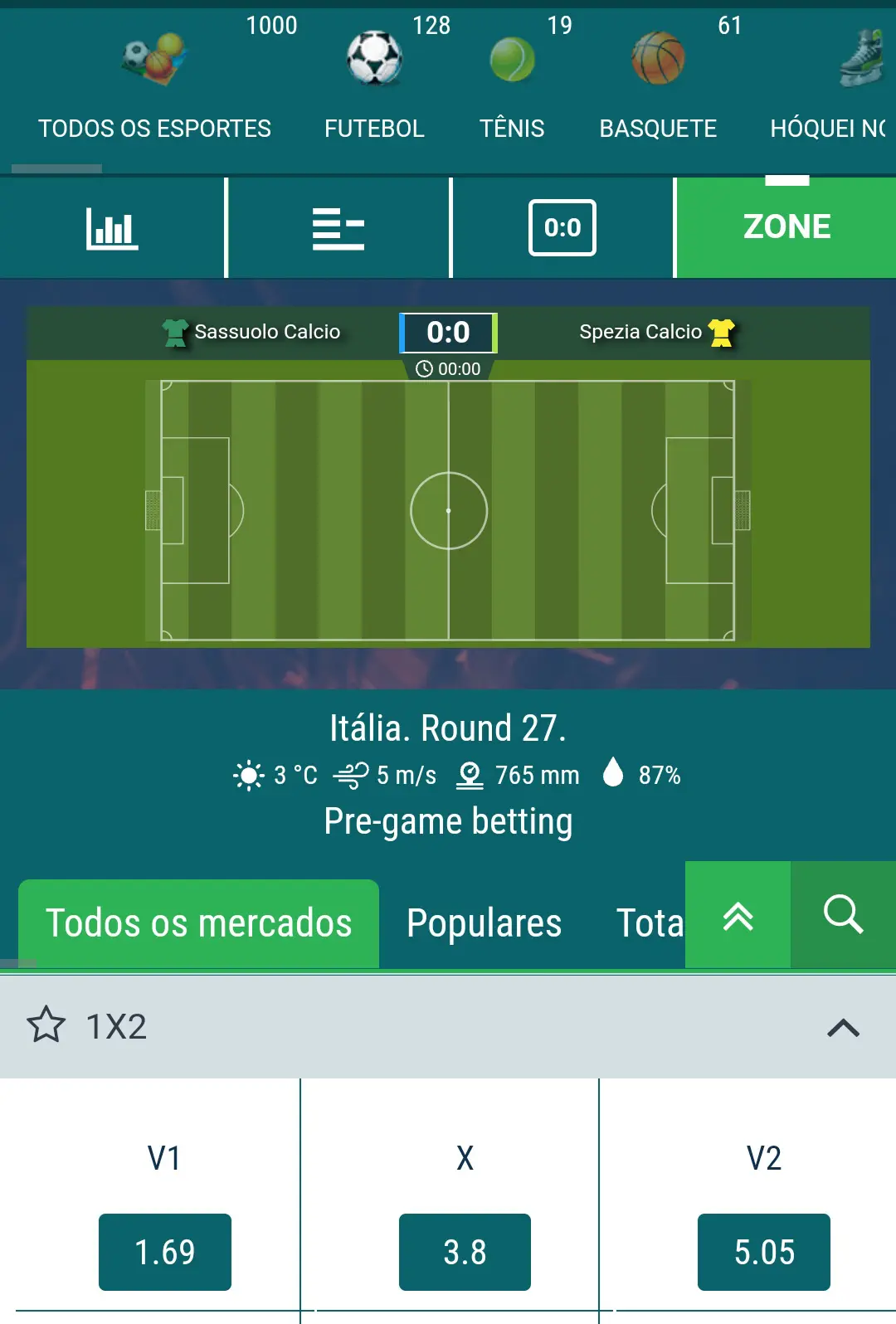Open the Todos os mercados tab
This screenshot has width=896, height=1324.
point(198,922)
